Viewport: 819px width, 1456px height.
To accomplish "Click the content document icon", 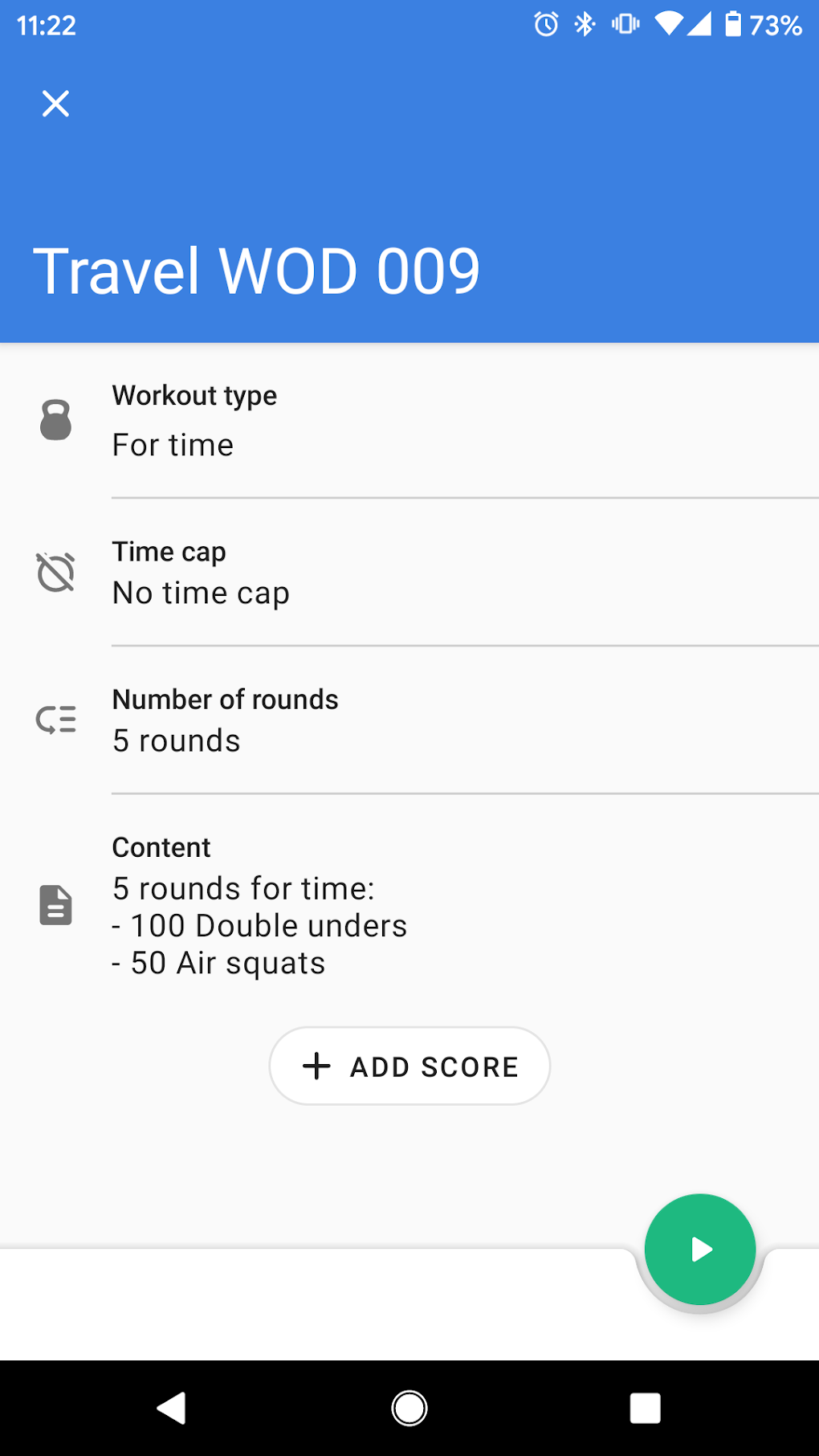I will (55, 905).
